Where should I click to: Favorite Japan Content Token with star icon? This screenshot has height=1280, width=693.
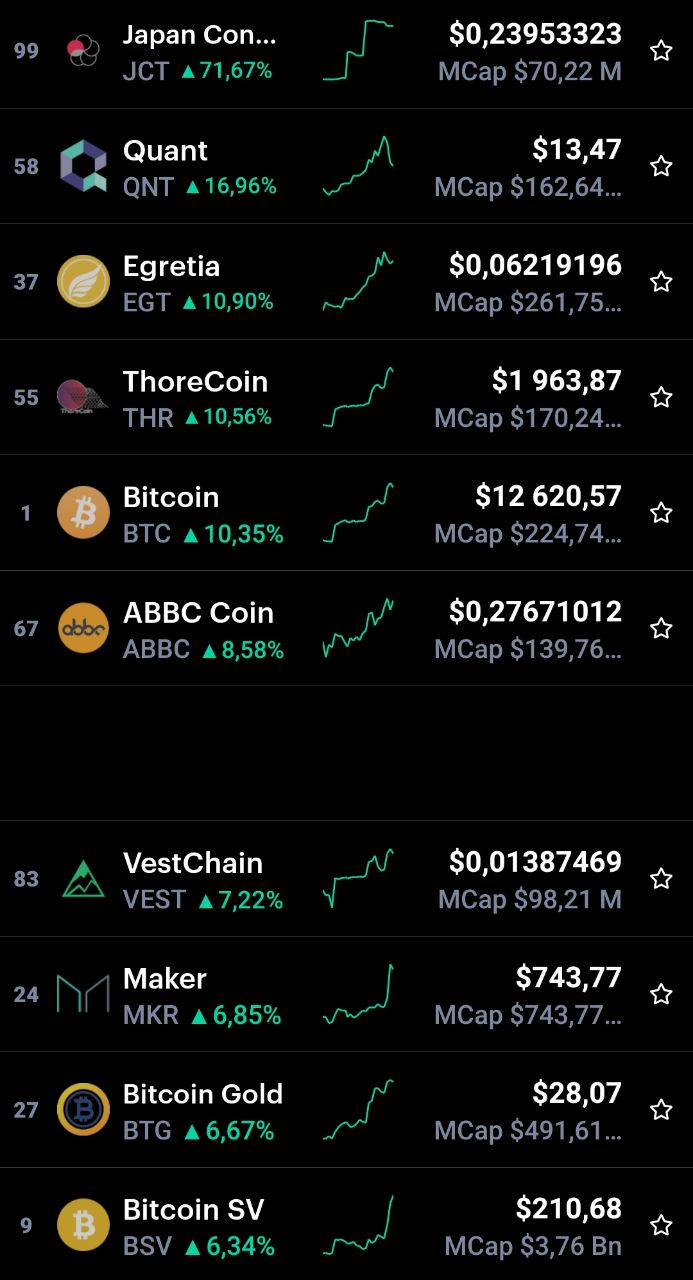point(661,51)
